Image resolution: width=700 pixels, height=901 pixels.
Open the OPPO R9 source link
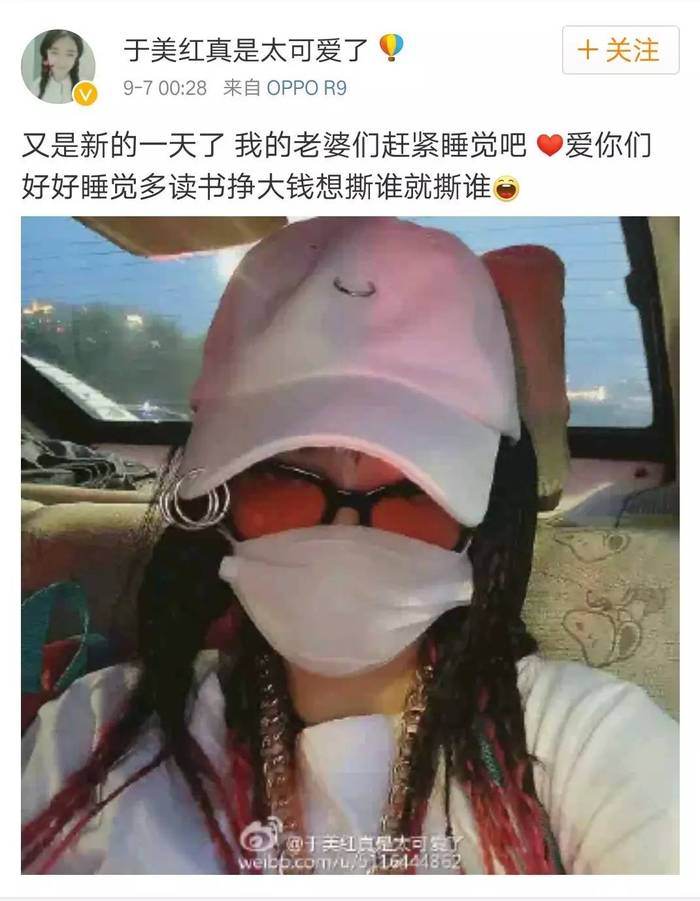click(306, 88)
